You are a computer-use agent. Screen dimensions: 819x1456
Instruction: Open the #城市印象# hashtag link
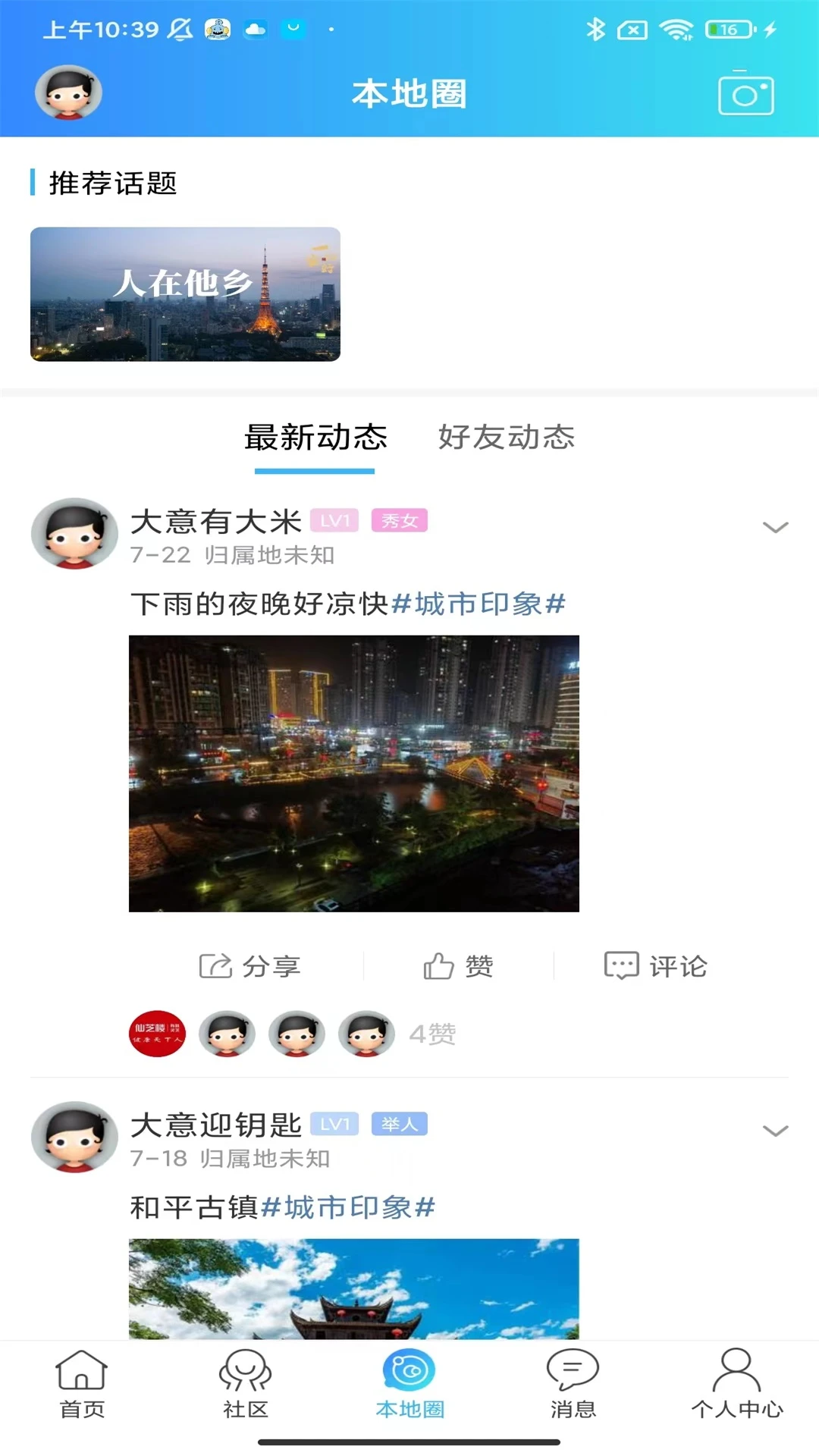pyautogui.click(x=479, y=603)
